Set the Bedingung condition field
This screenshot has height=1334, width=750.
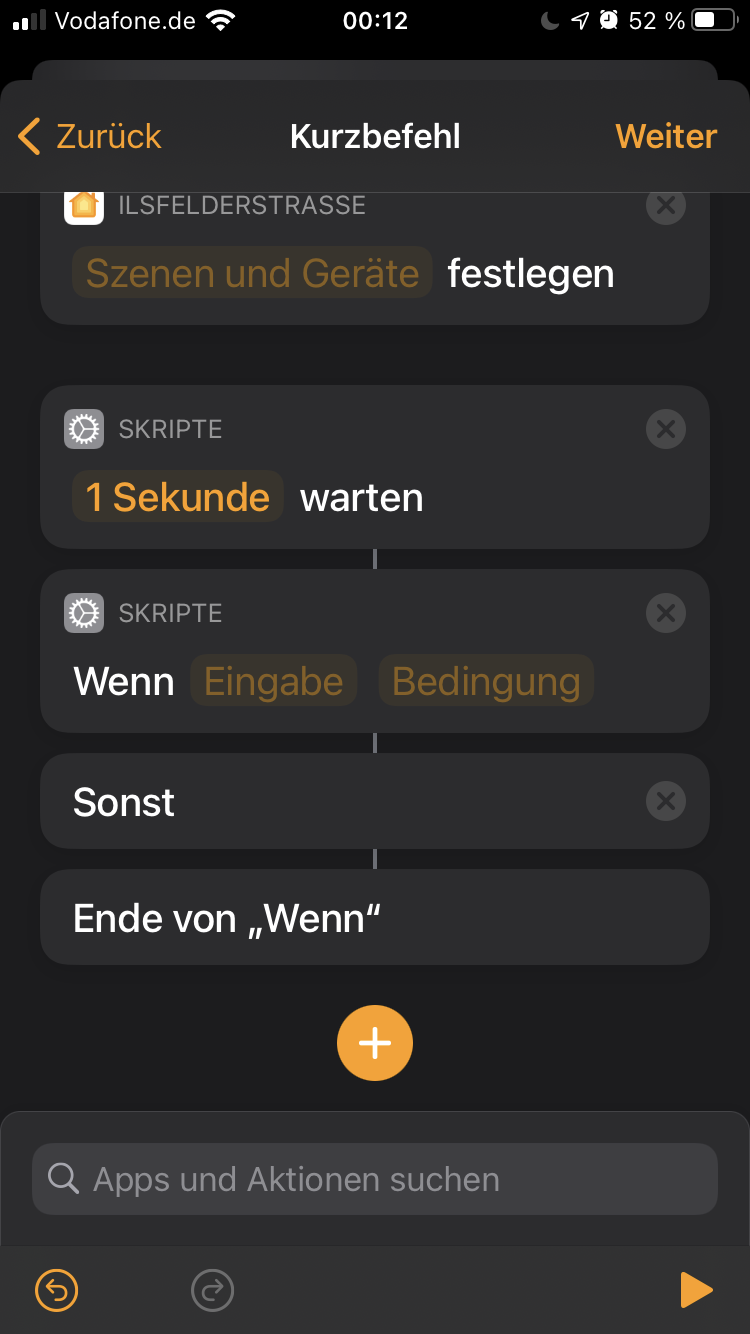click(x=486, y=682)
